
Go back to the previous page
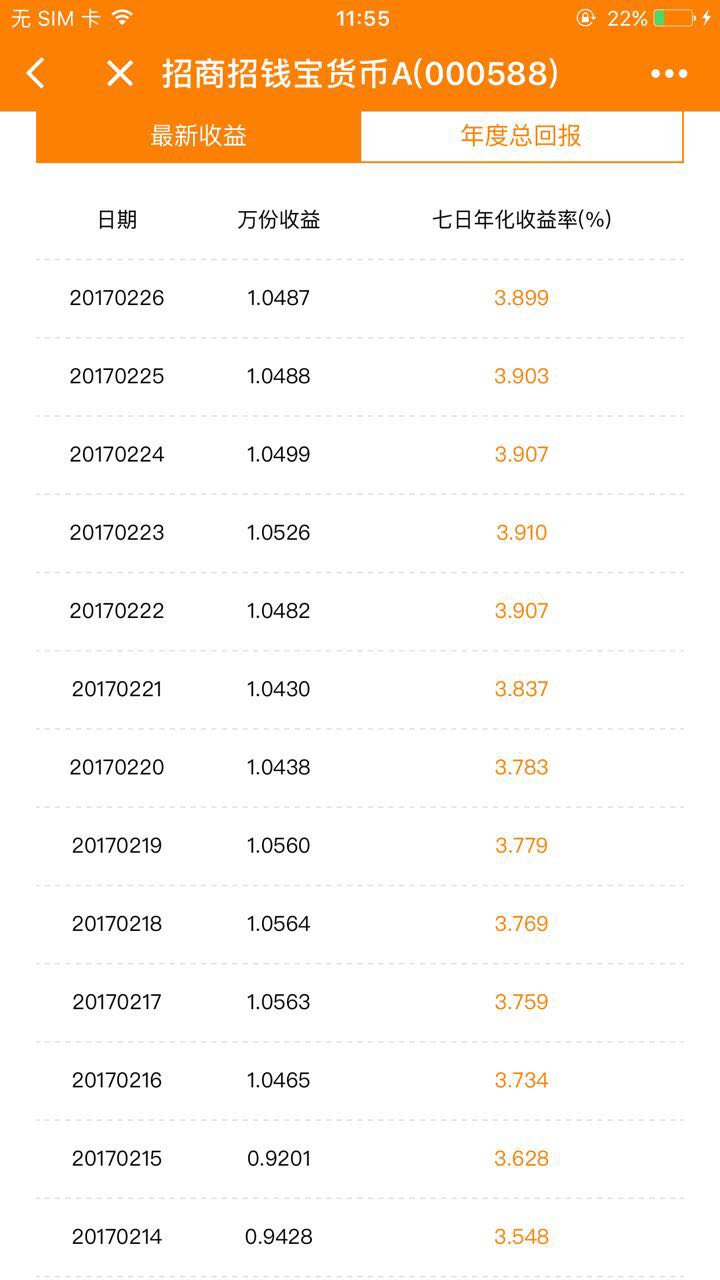tap(36, 73)
